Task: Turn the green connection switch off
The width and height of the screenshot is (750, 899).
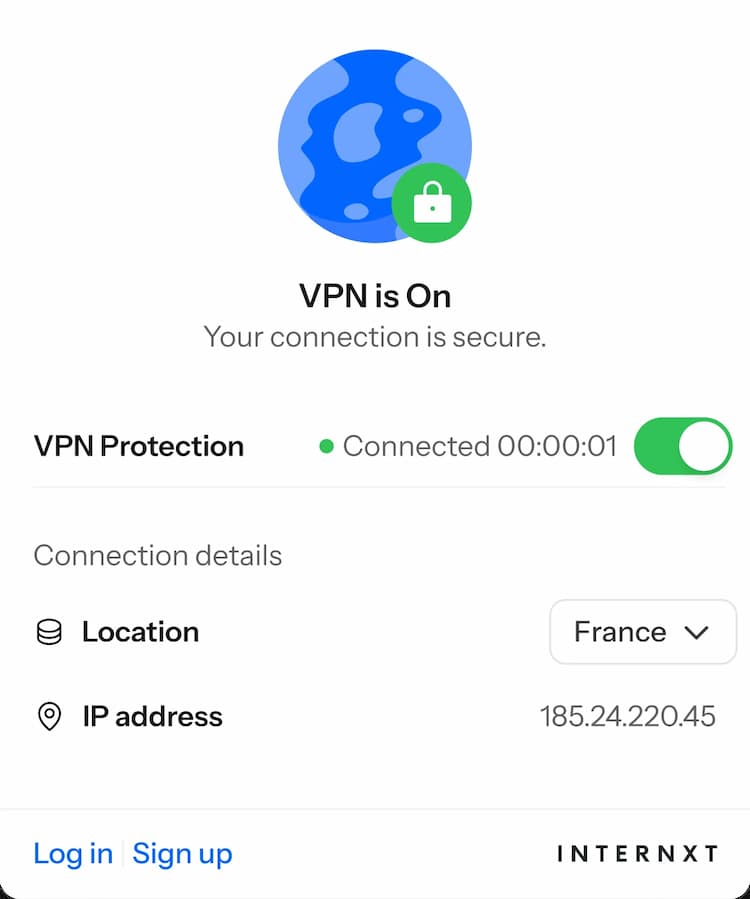Action: (683, 446)
